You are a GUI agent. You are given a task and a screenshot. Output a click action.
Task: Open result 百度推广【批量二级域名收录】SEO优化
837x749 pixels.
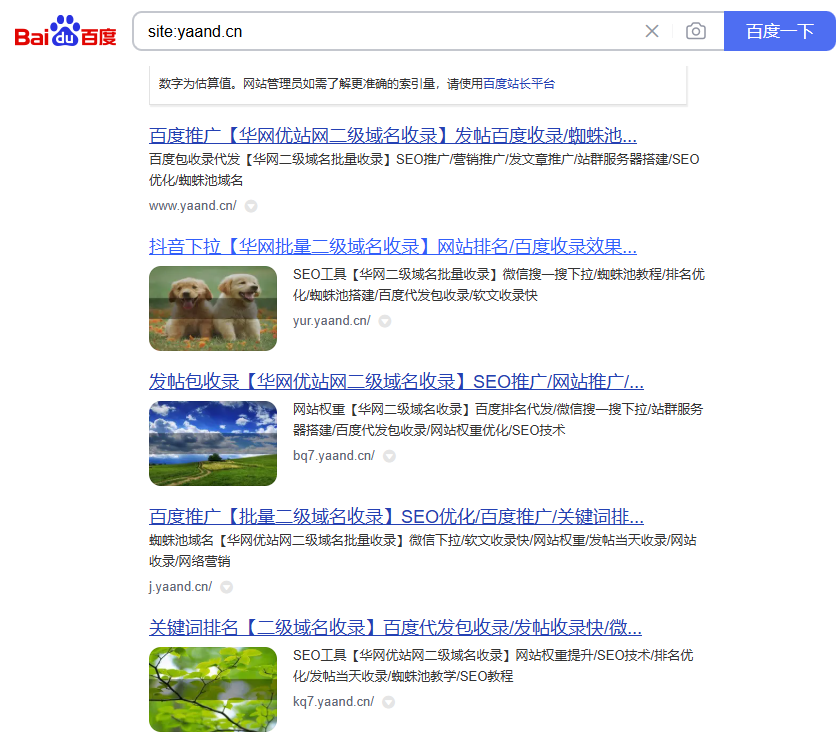click(396, 517)
